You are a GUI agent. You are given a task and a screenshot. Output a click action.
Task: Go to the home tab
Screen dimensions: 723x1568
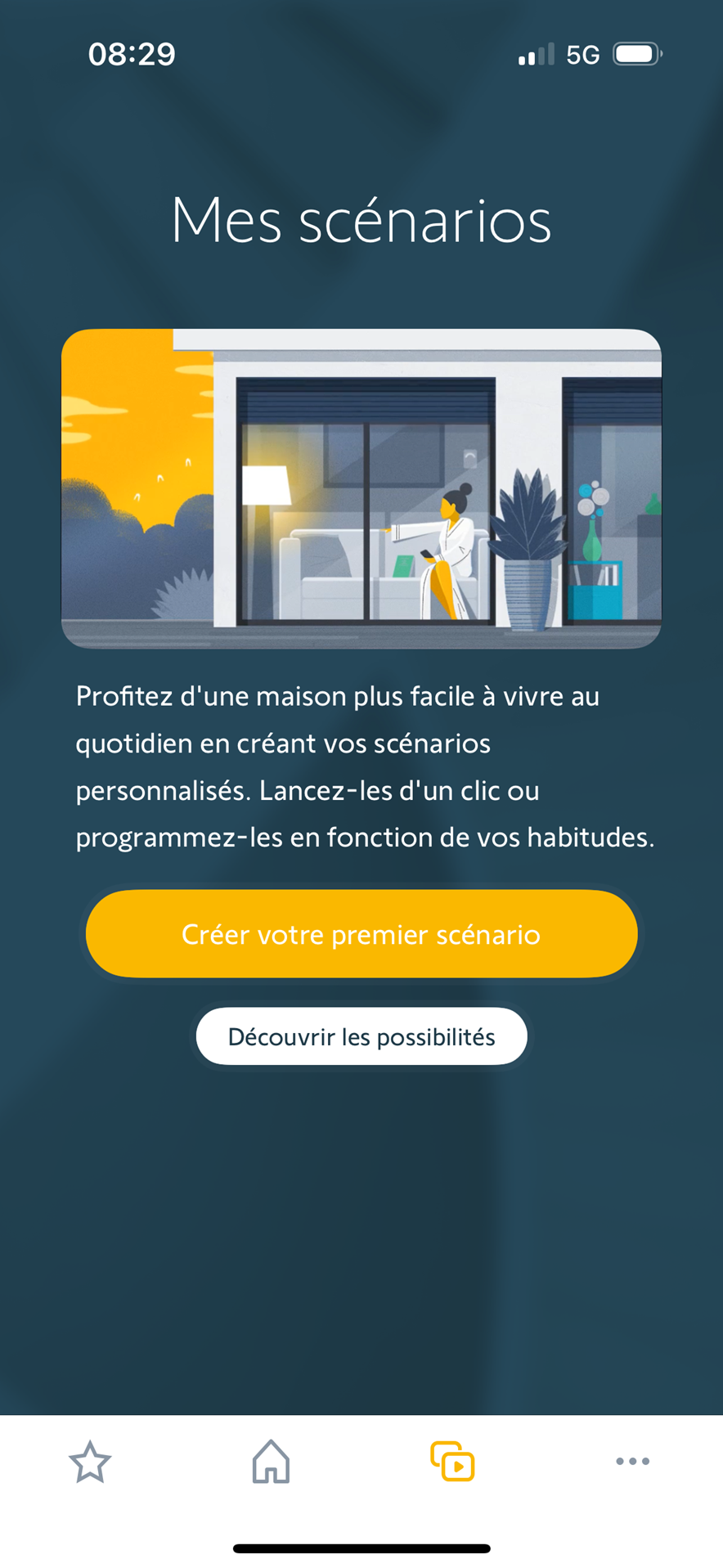(271, 1462)
